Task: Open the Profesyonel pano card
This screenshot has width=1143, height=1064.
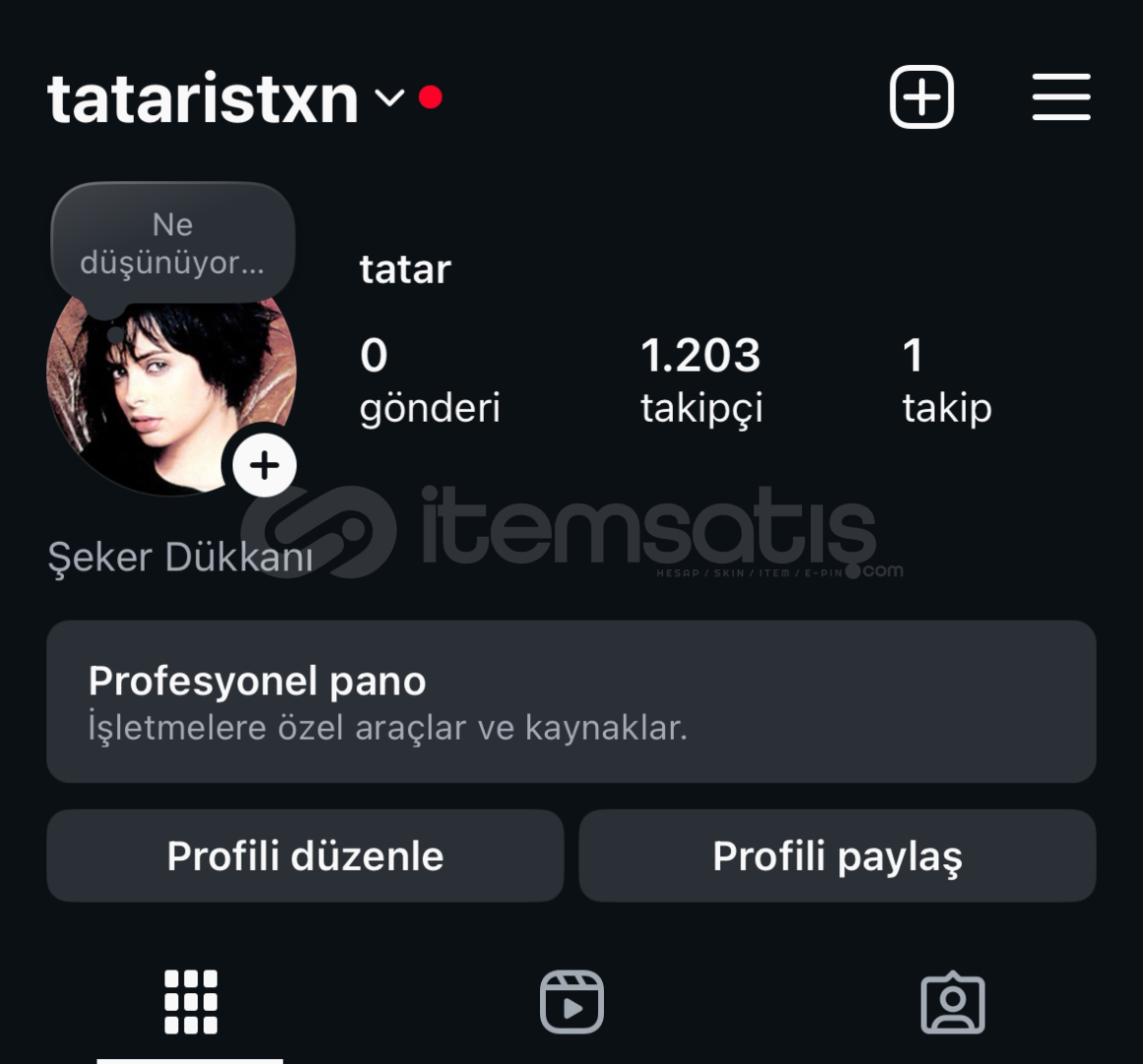Action: [571, 701]
